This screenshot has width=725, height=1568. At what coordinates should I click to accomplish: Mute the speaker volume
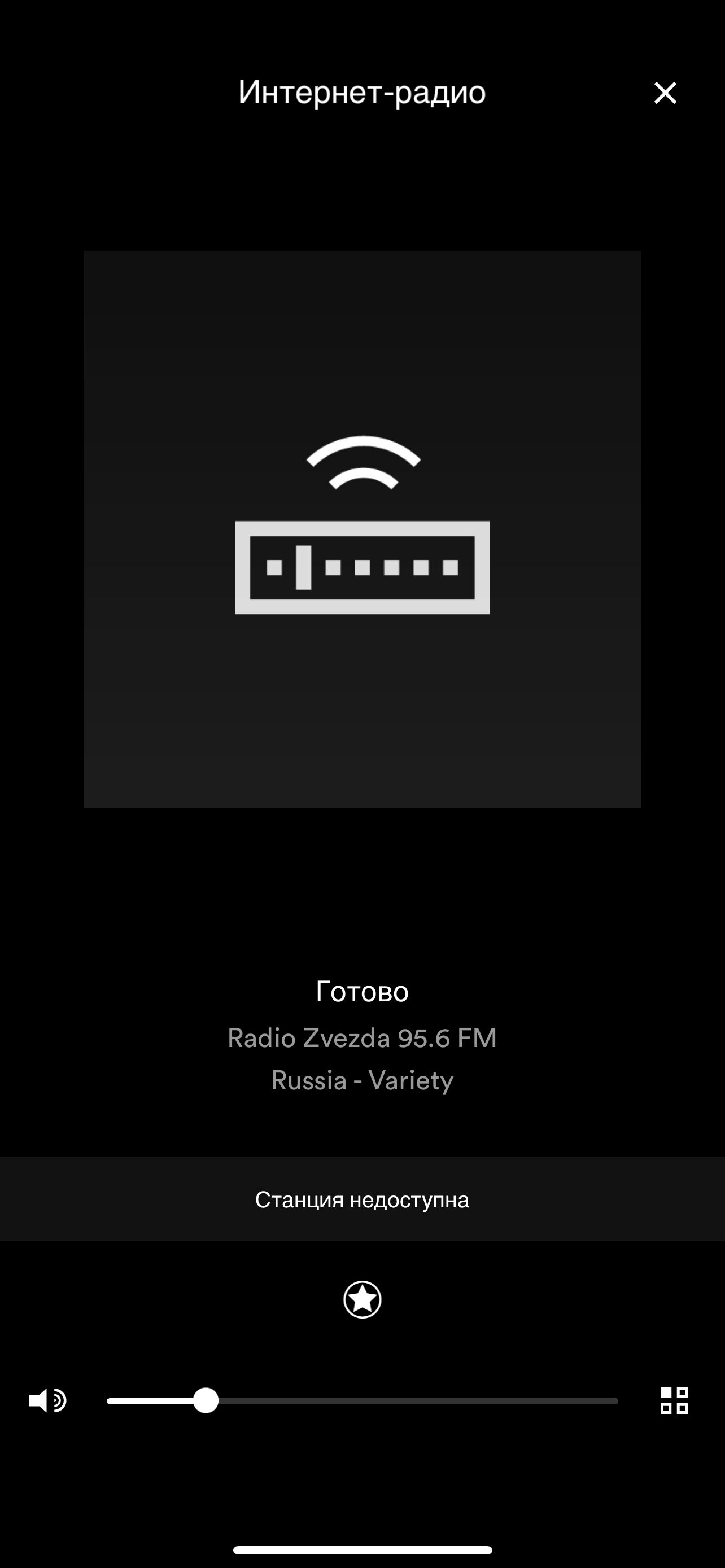(47, 1400)
